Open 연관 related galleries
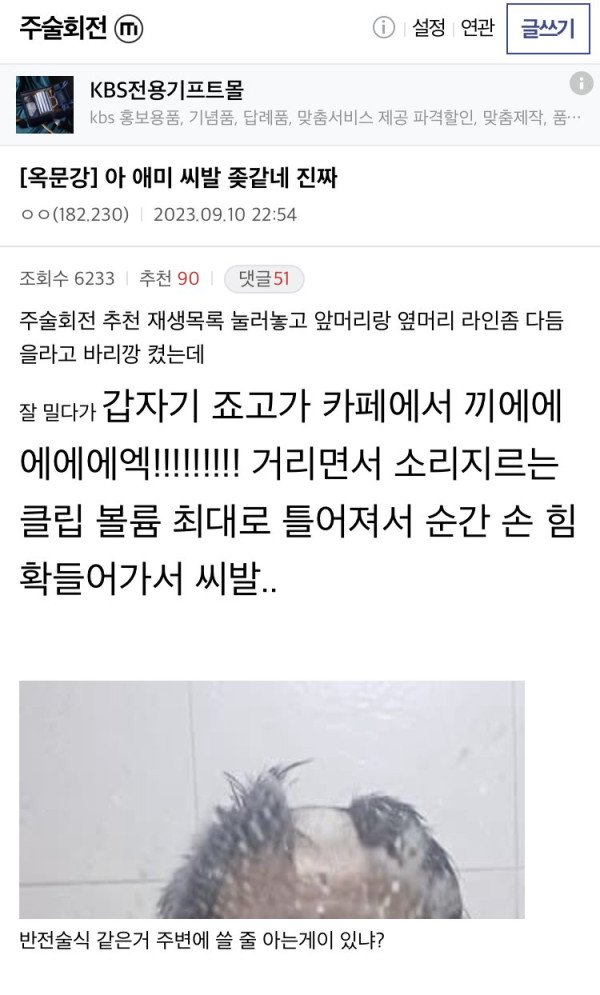Screen dimensions: 600x995 coord(477,29)
